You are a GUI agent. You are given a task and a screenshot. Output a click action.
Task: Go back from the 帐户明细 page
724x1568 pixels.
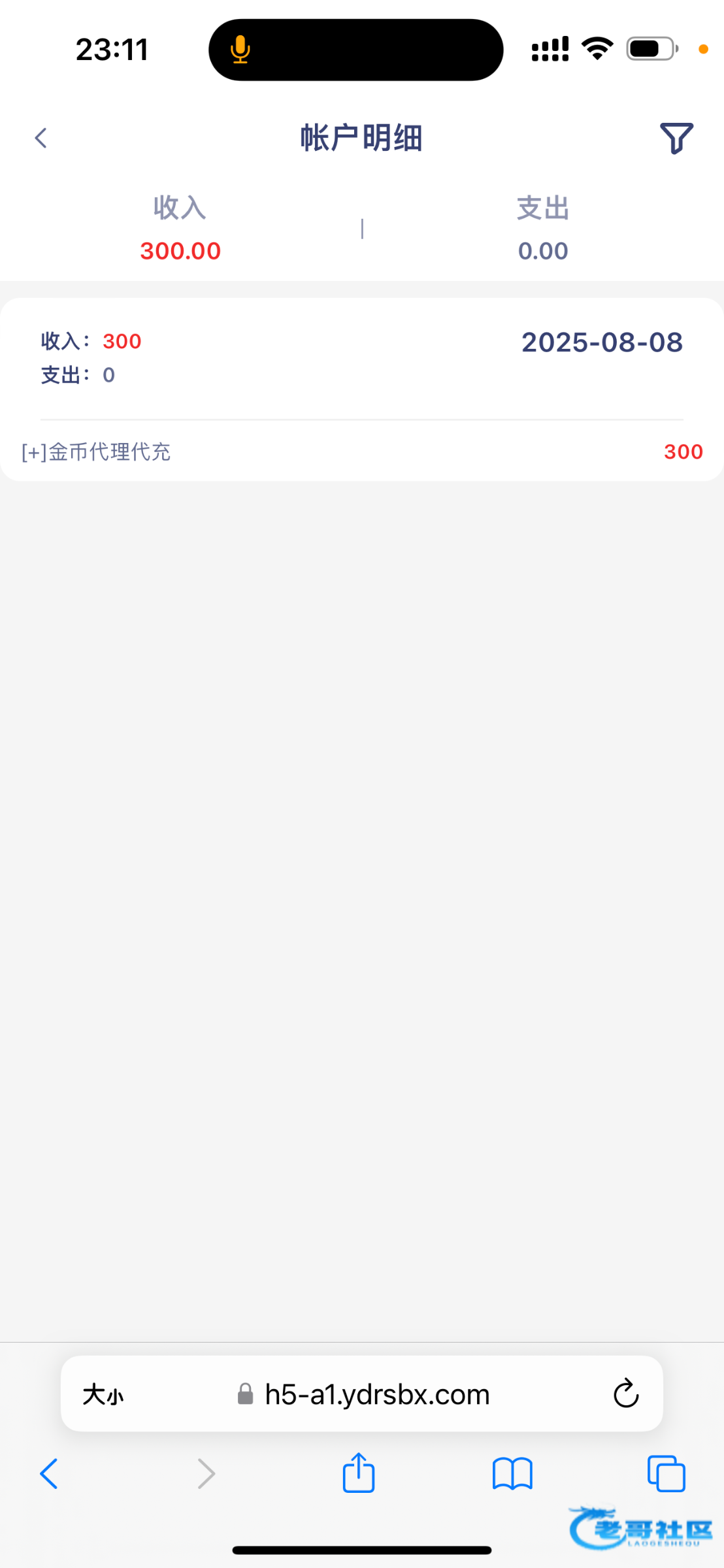[41, 138]
